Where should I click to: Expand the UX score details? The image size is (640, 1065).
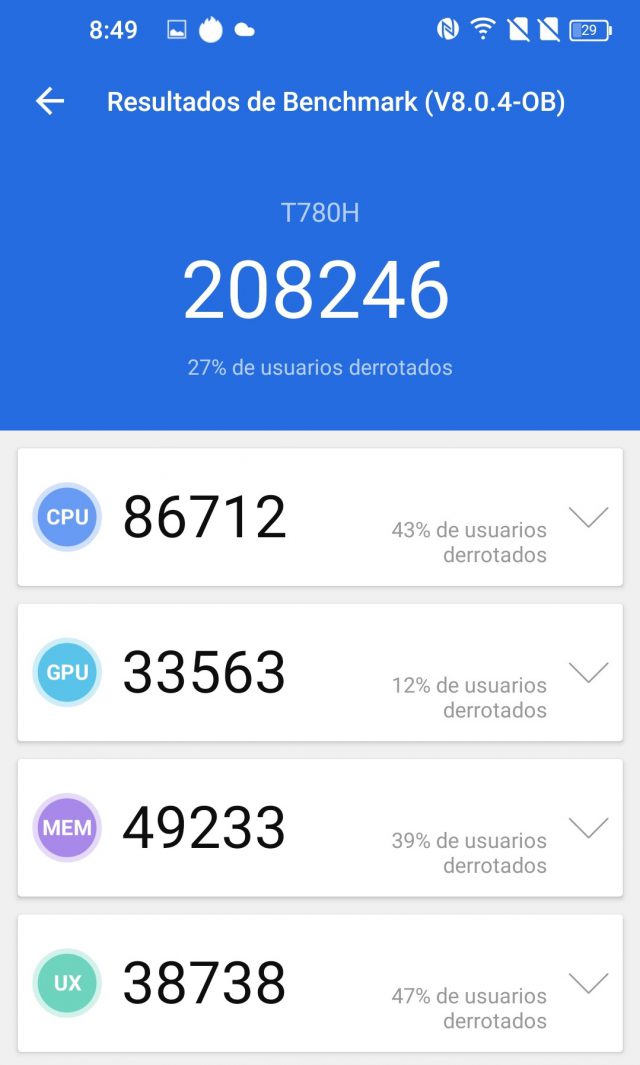click(x=588, y=984)
